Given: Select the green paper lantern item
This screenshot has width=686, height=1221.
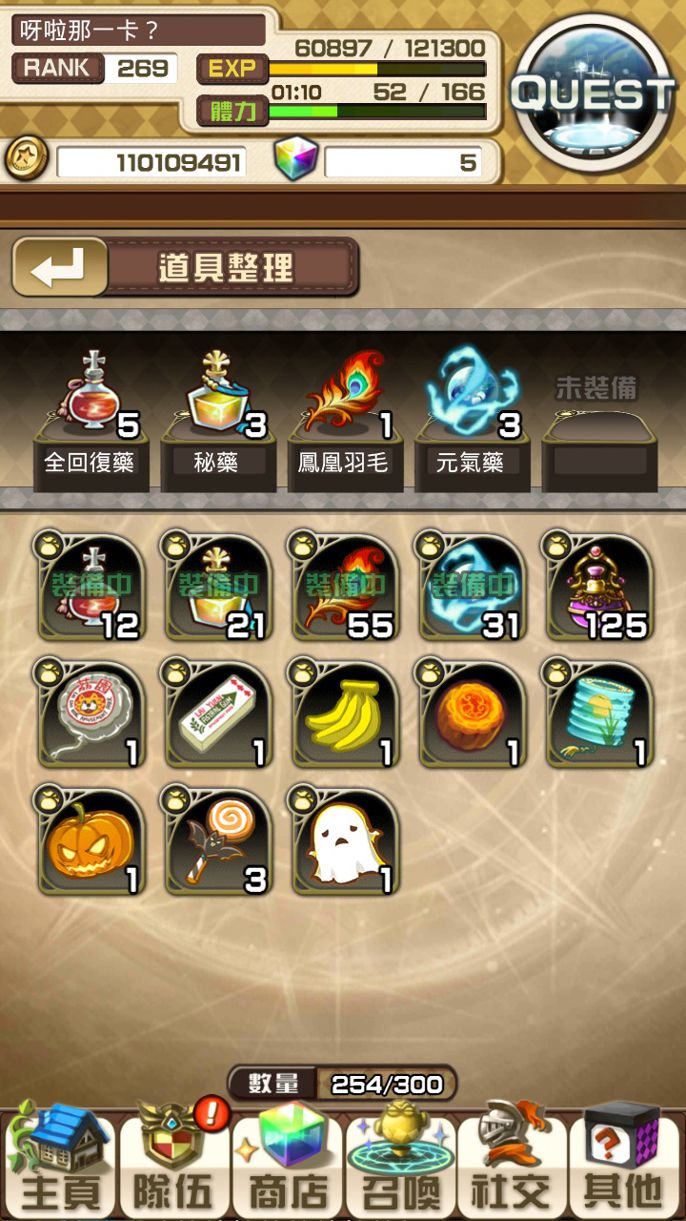Looking at the screenshot, I should 599,714.
